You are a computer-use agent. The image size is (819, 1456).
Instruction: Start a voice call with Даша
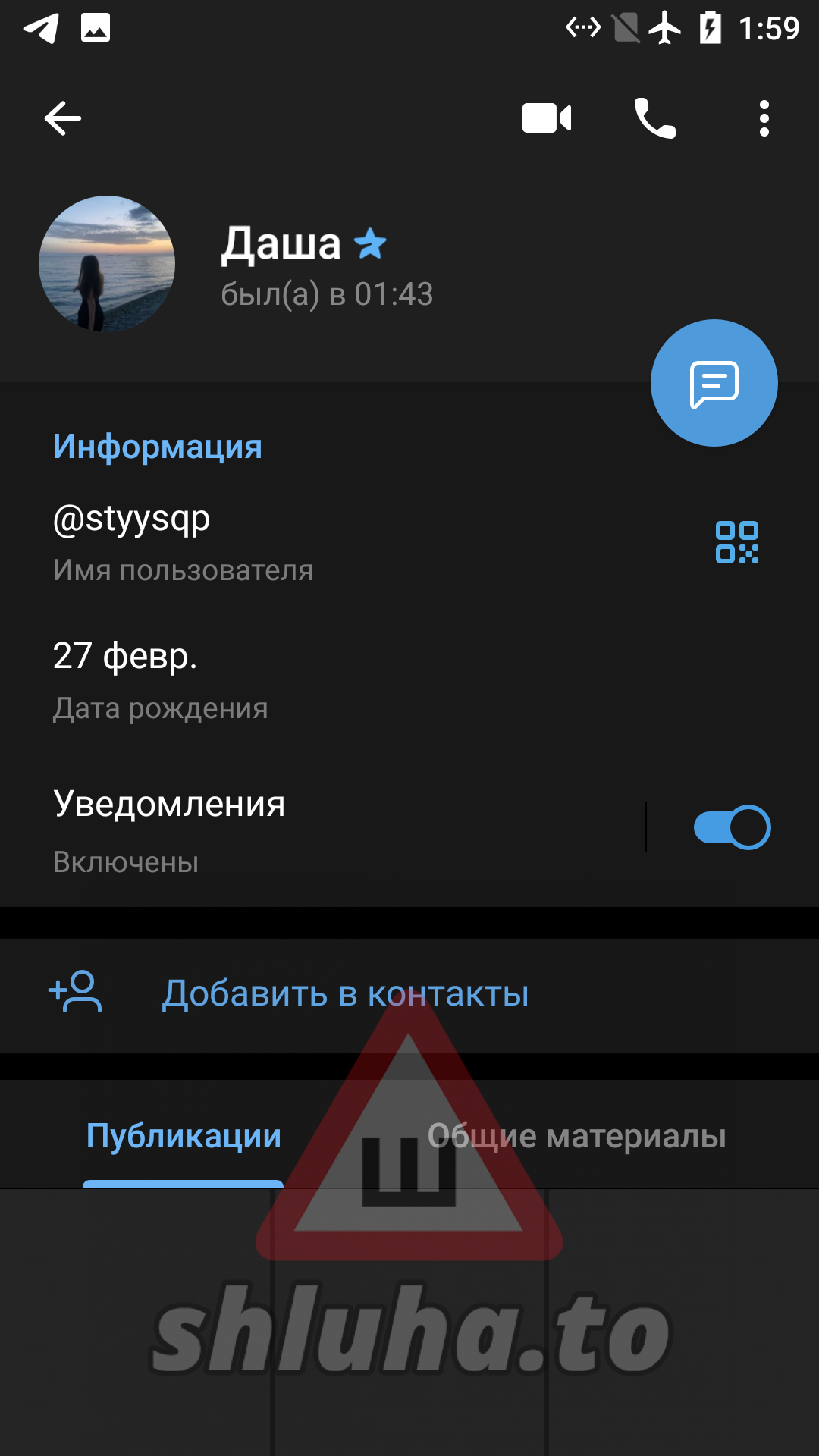(654, 118)
